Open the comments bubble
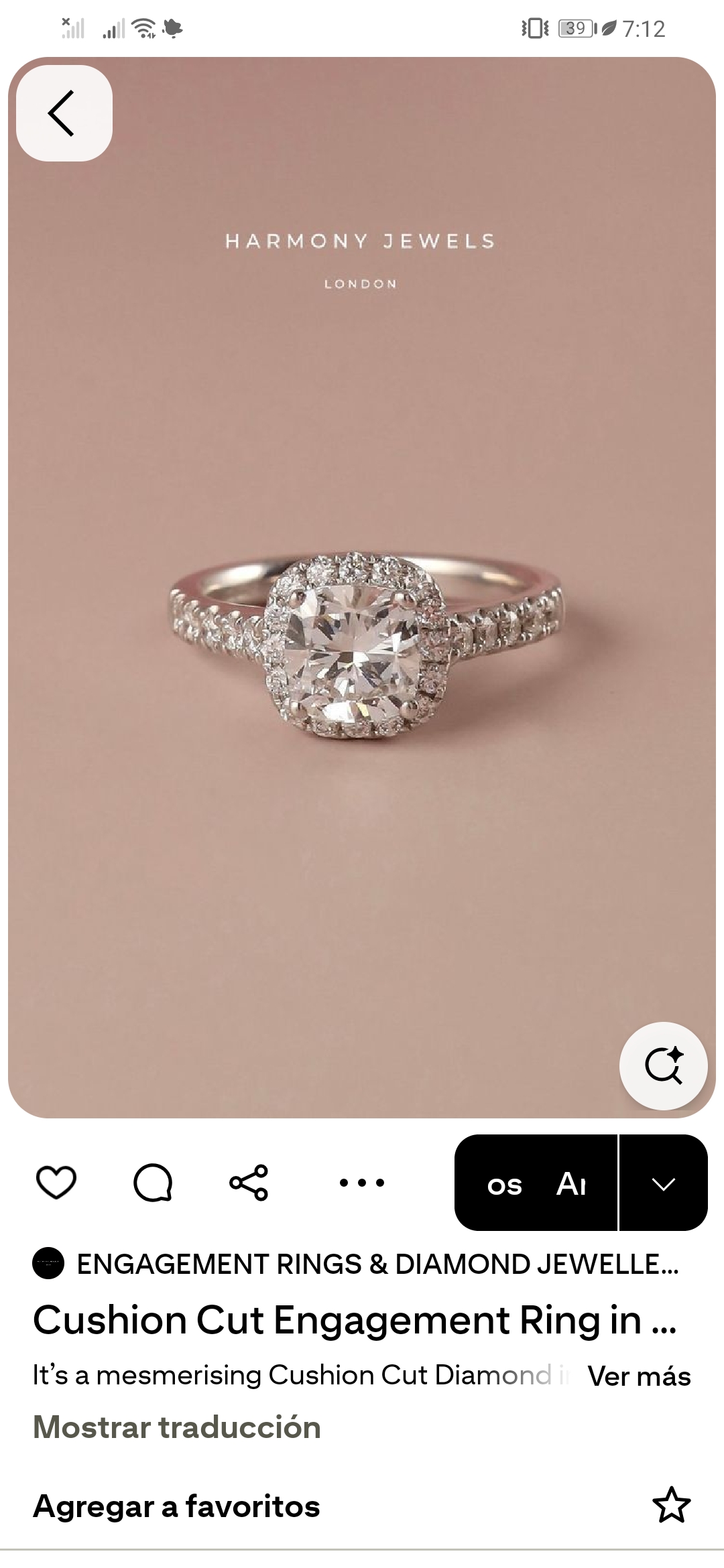This screenshot has height=1568, width=724. tap(153, 1182)
